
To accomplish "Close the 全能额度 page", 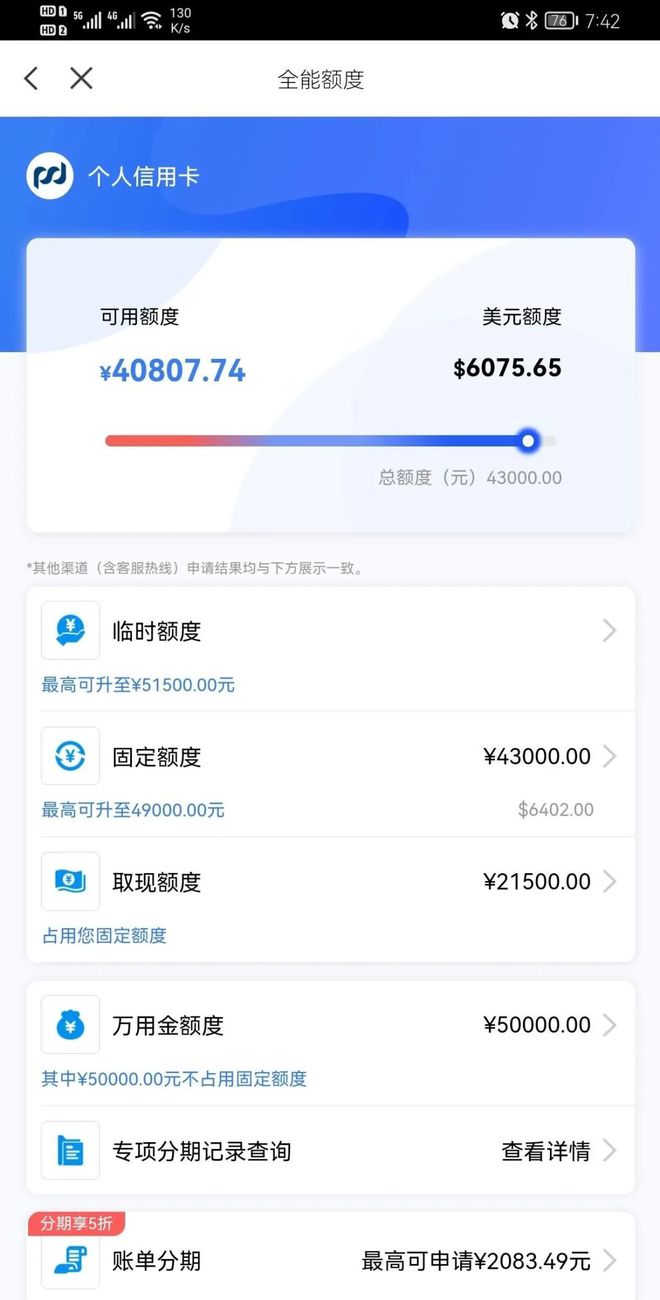I will tap(81, 79).
